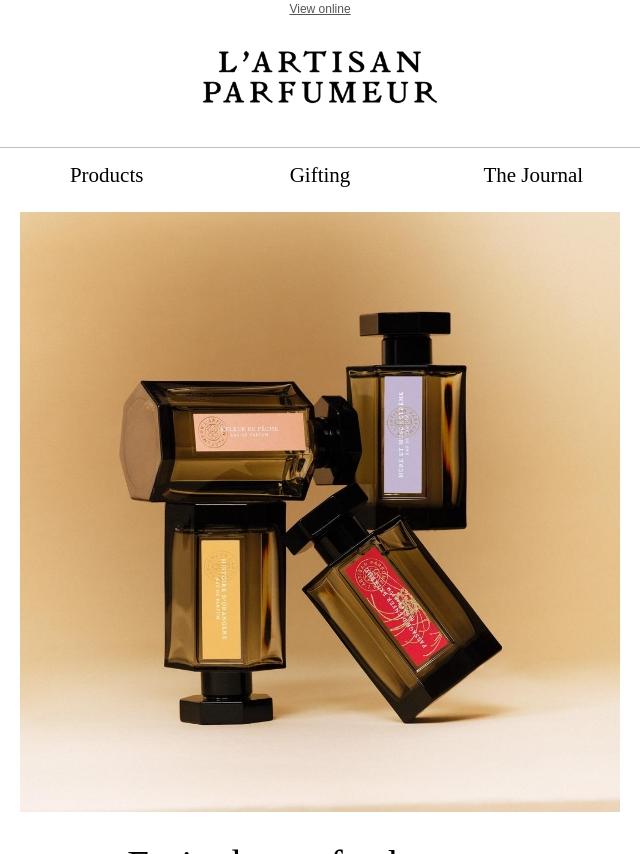
Task: Open the perfume bottles banner image
Action: [x=320, y=511]
